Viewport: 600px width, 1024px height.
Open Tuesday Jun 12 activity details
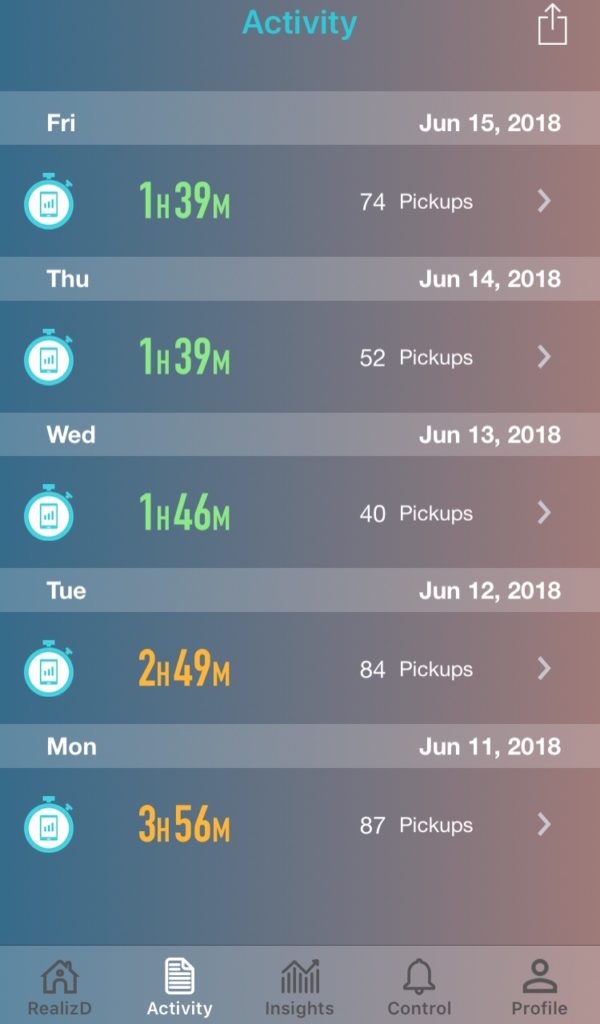coord(300,668)
